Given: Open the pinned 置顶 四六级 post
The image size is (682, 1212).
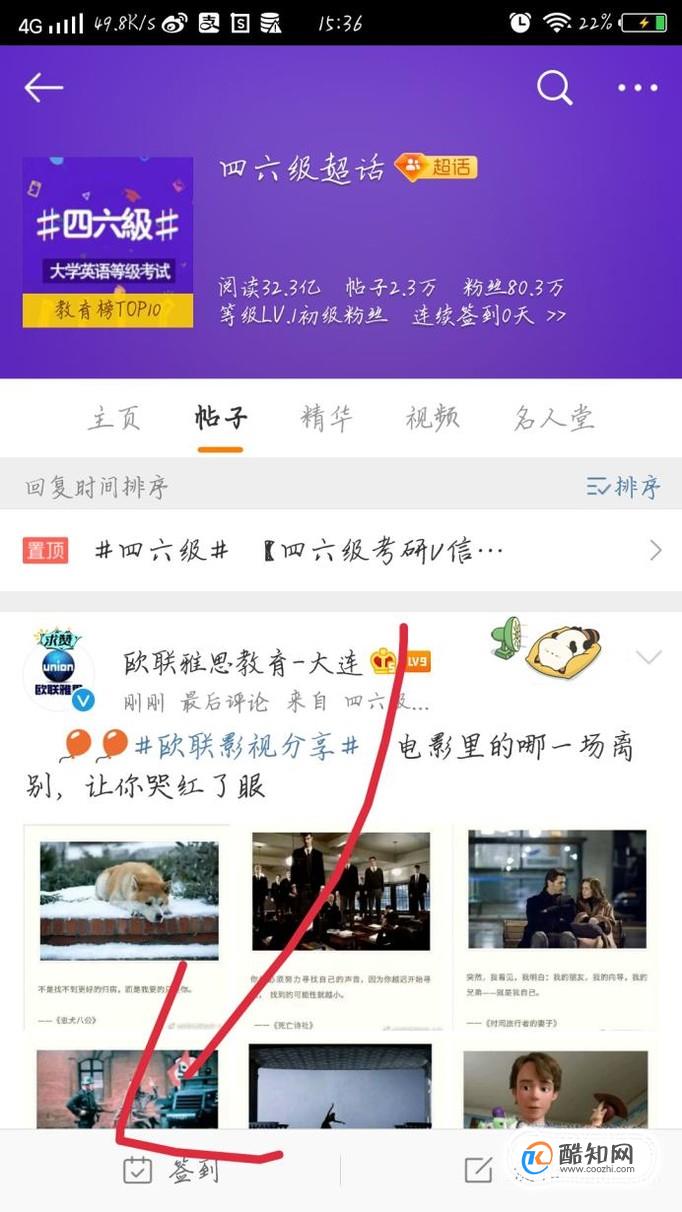Looking at the screenshot, I should [x=341, y=550].
